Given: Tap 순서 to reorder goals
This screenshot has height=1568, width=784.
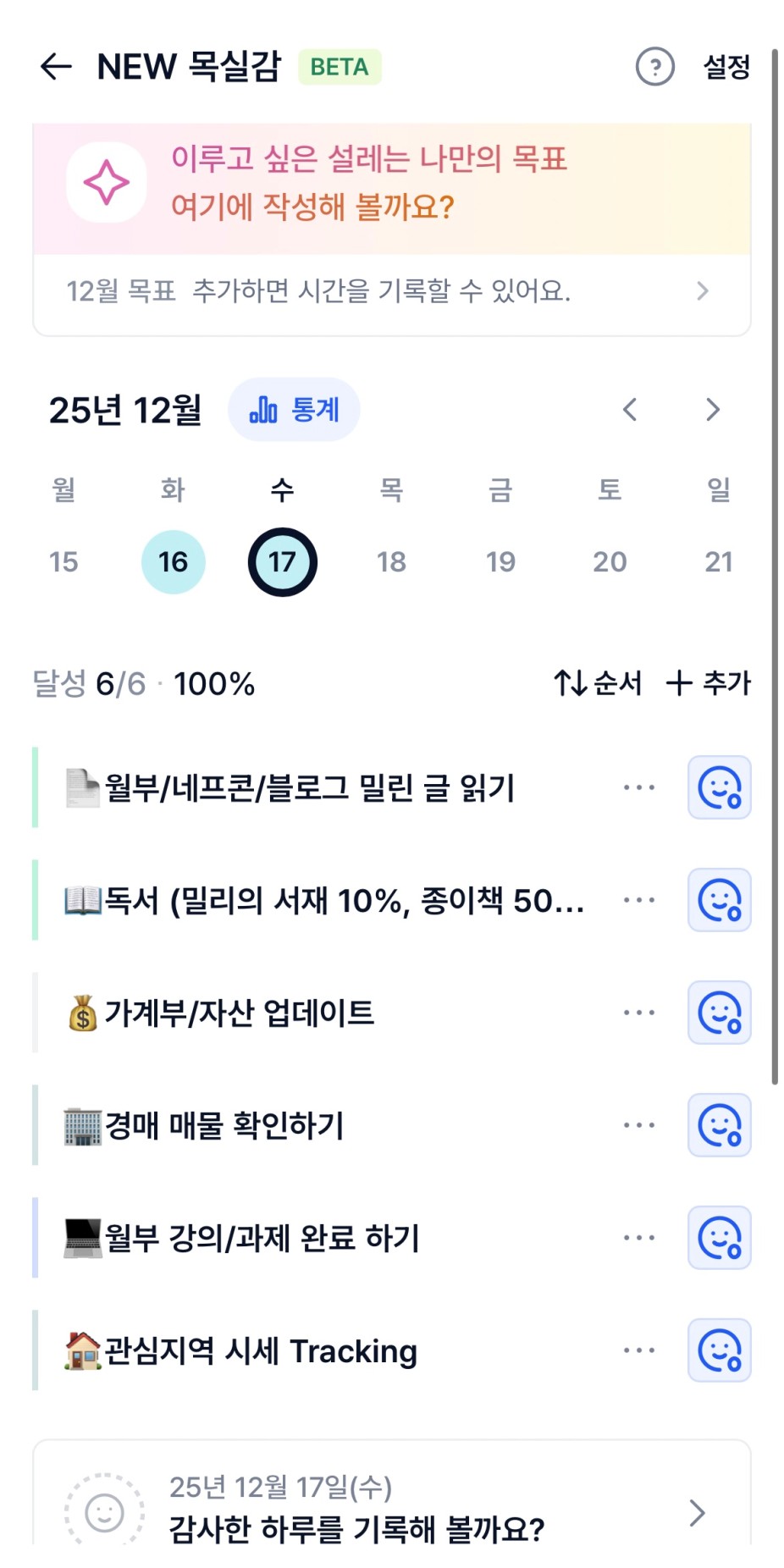Looking at the screenshot, I should 598,683.
